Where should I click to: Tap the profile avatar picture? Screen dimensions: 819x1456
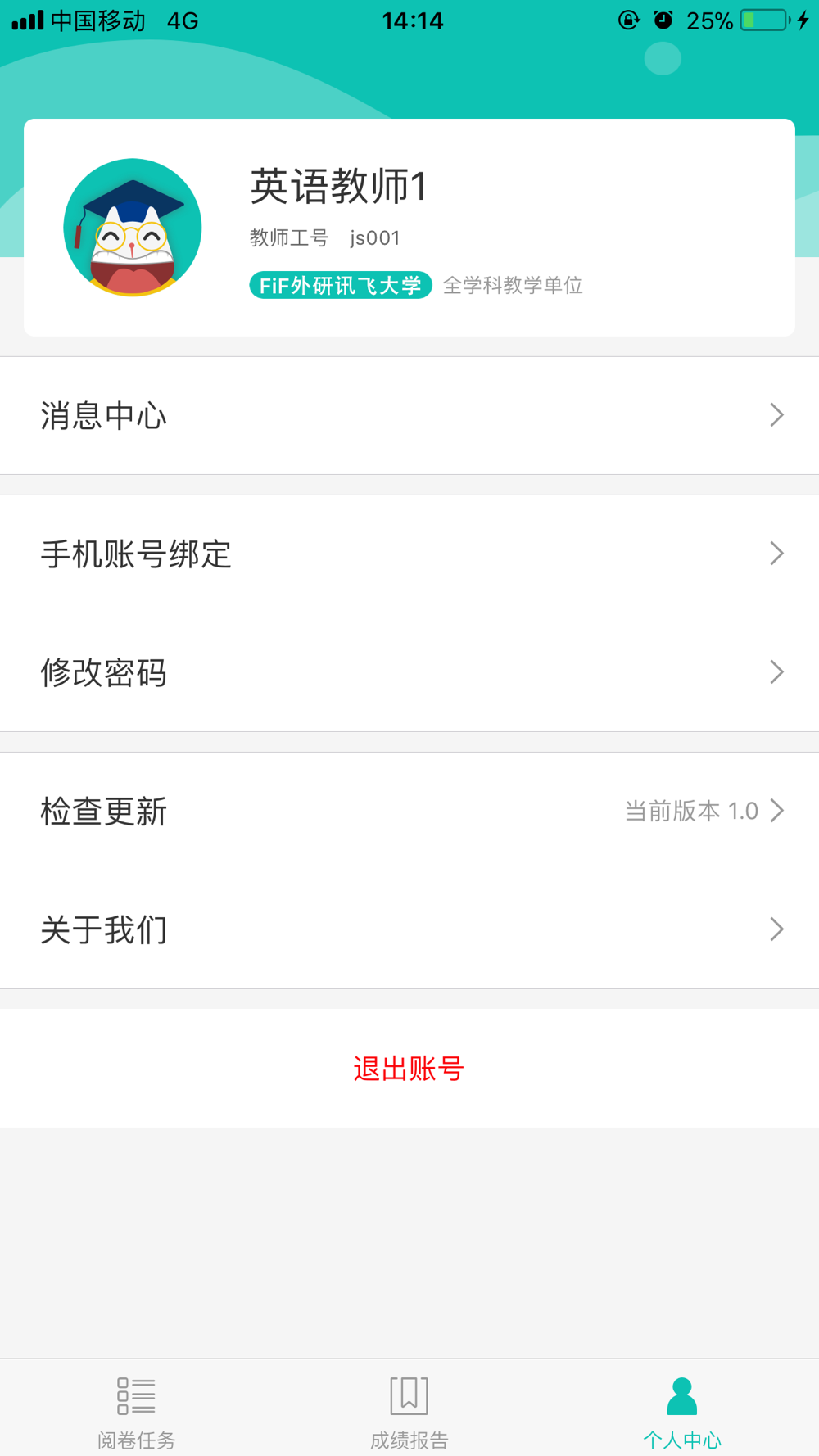(133, 228)
